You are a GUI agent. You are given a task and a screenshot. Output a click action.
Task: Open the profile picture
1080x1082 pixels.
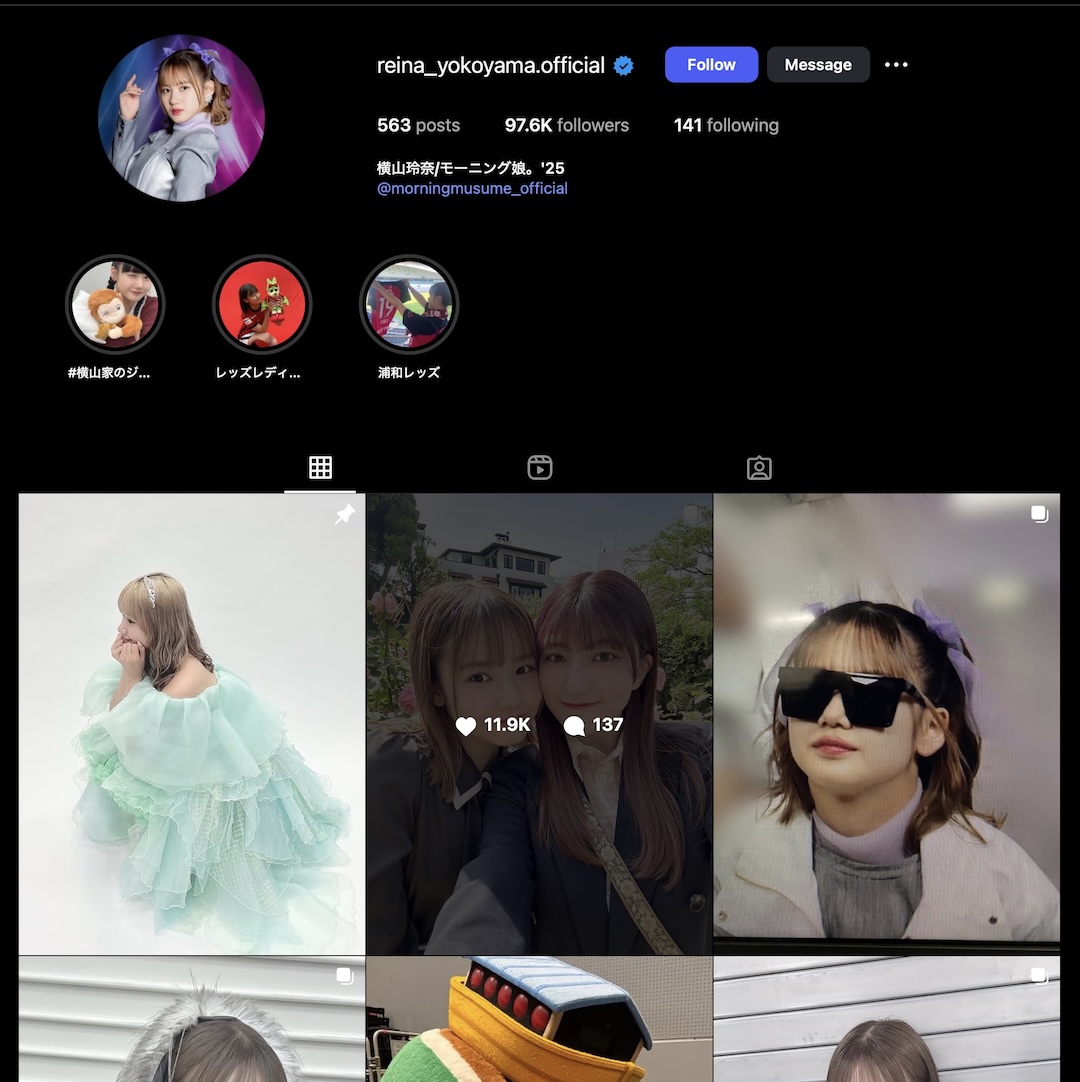[181, 118]
